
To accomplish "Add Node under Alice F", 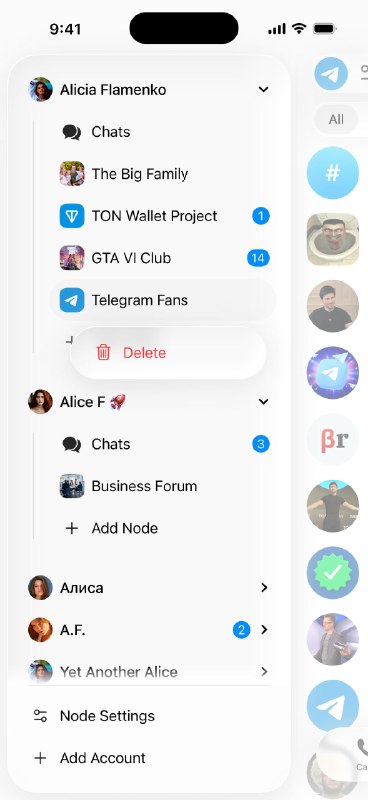I will point(163,528).
